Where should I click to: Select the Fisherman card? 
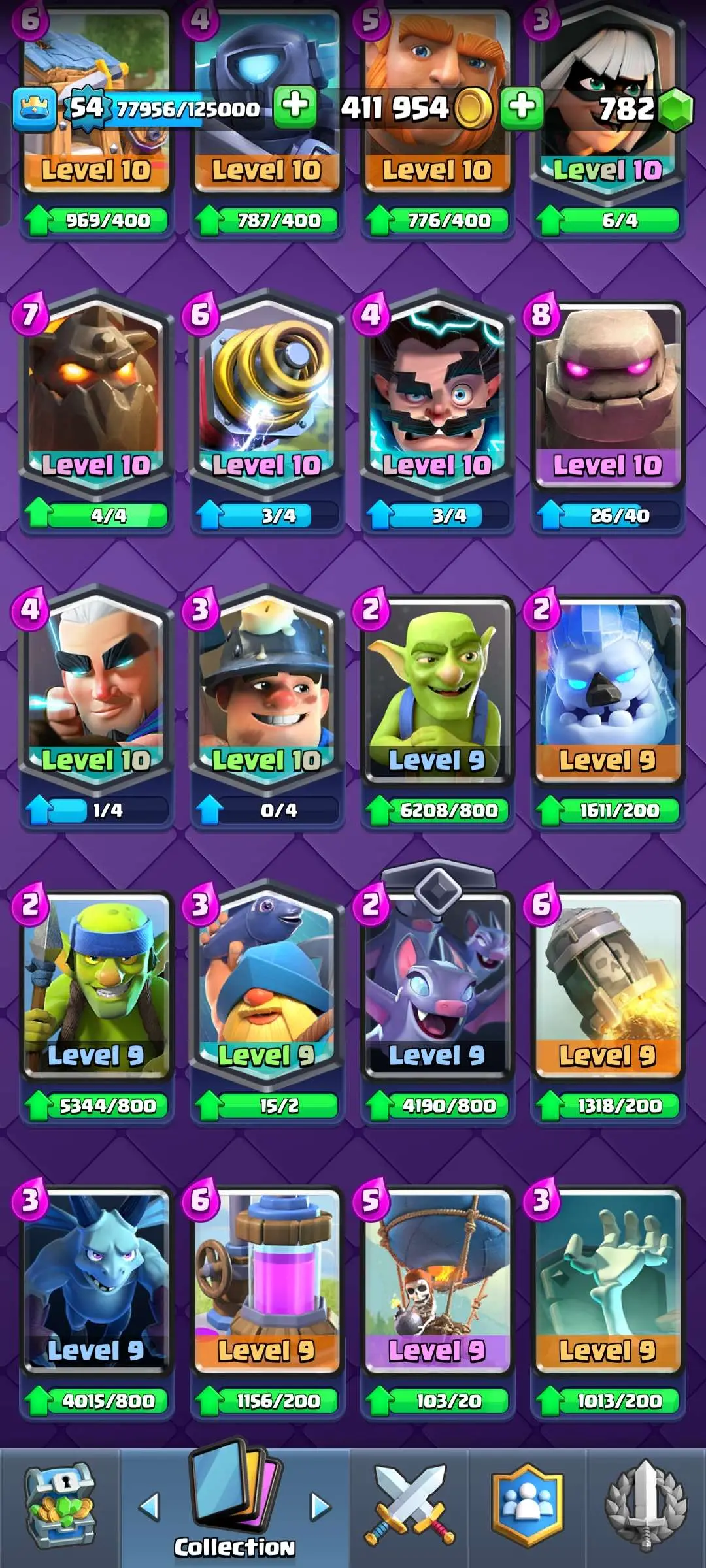point(267,980)
